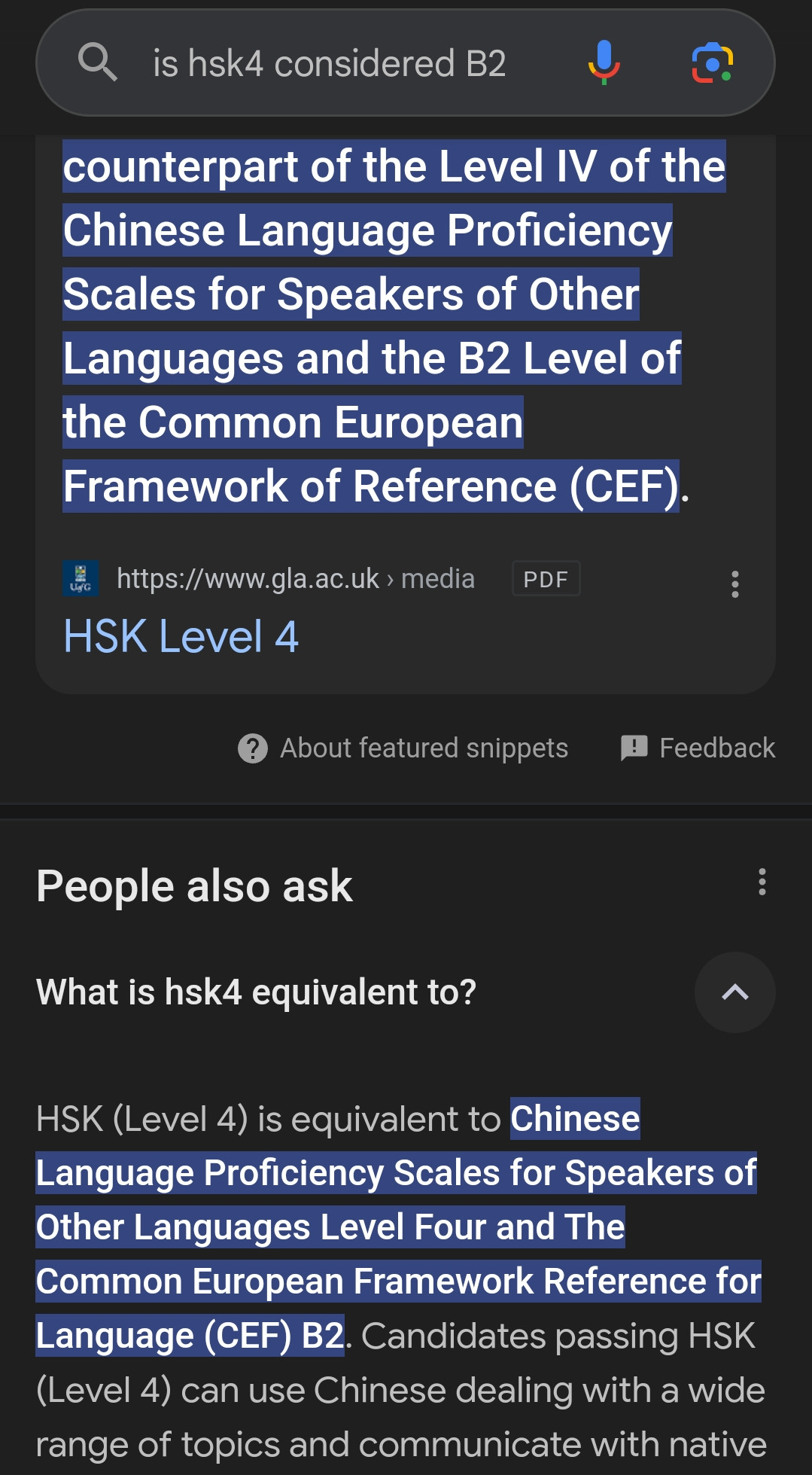Start a voice search with the microphone
Viewport: 812px width, 1475px height.
coord(604,62)
